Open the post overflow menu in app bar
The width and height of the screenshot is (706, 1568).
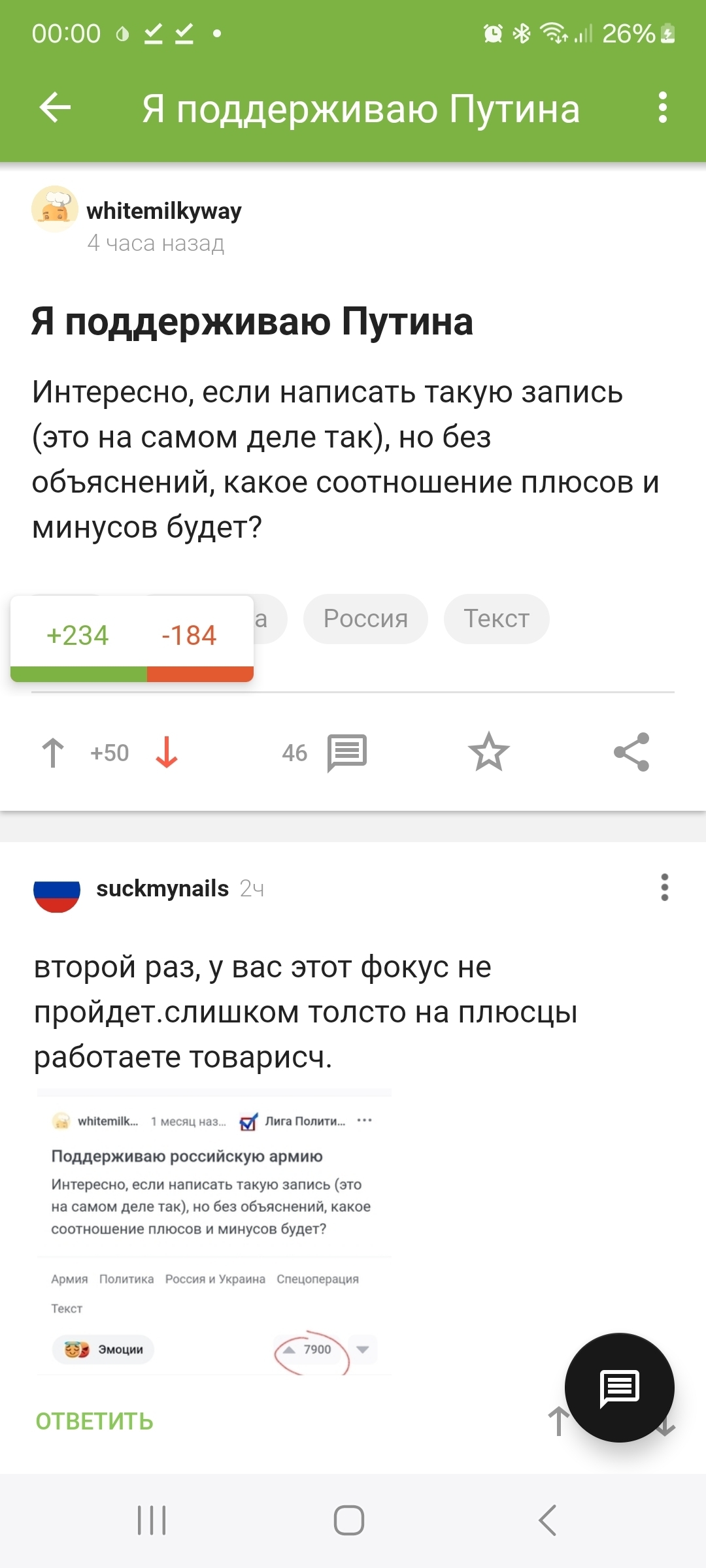pos(662,108)
